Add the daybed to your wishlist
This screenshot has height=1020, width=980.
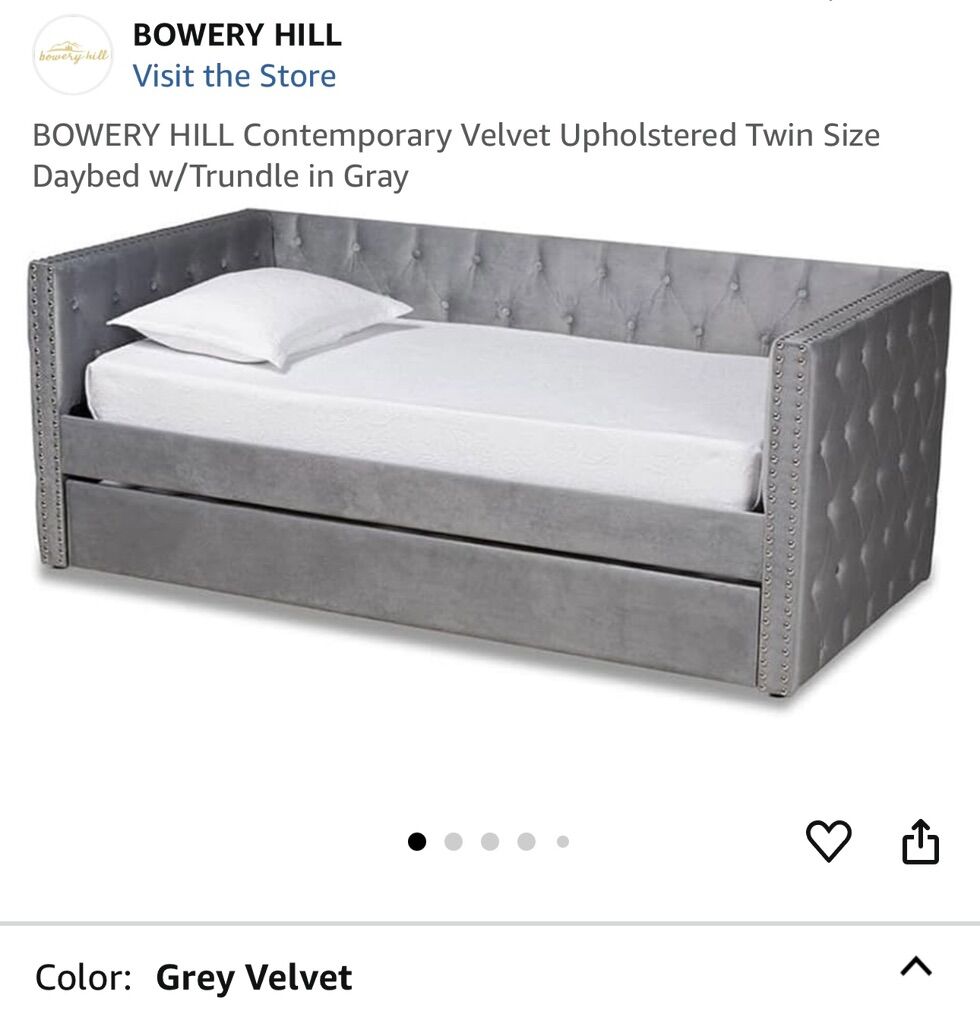point(828,841)
